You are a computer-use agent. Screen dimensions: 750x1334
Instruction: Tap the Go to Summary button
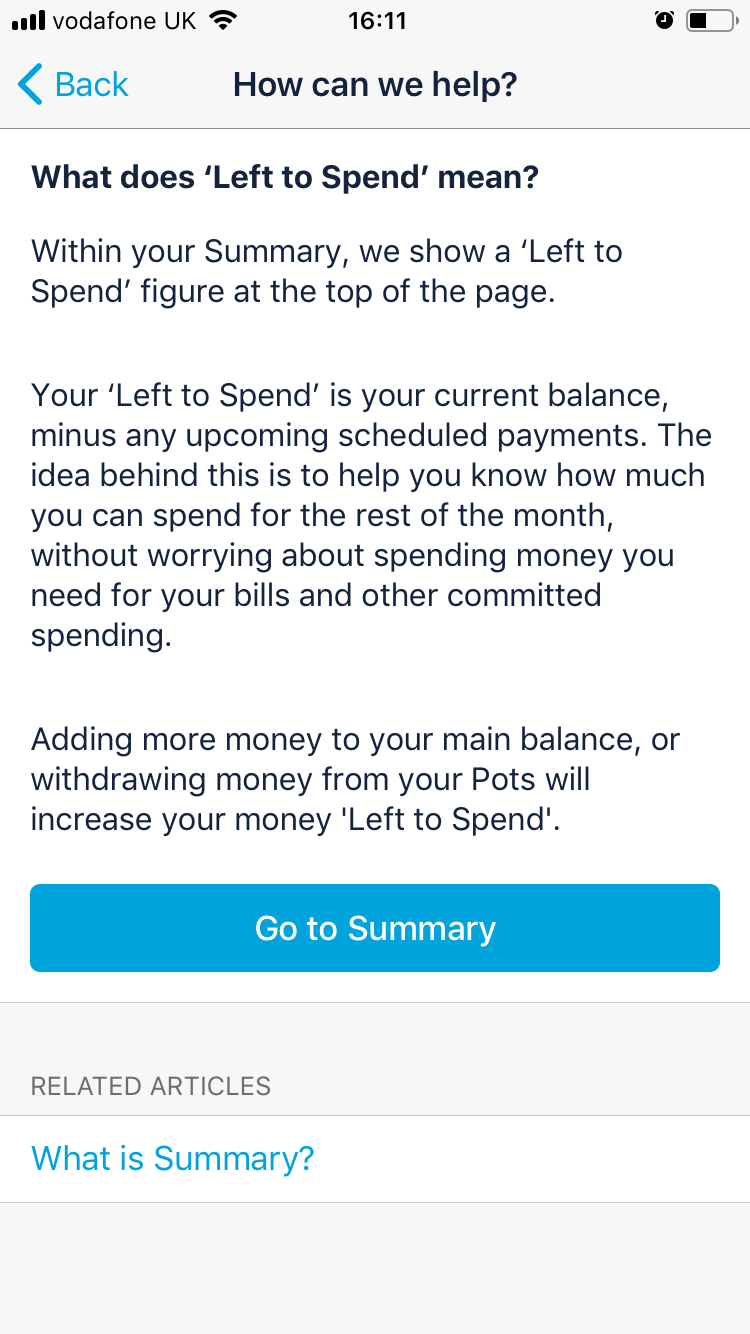375,928
